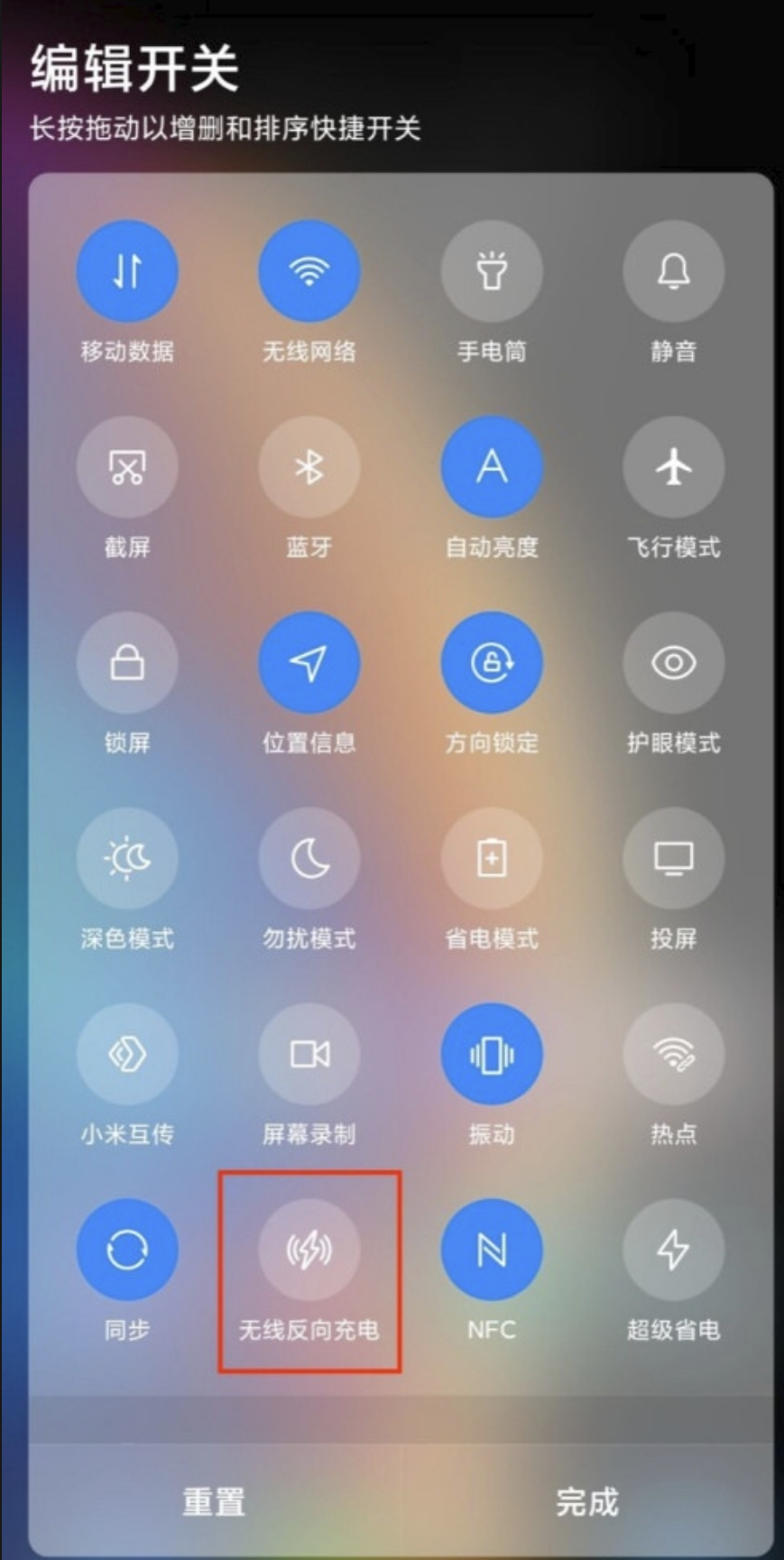
Task: Disable the 无线网络 Wi-Fi switch
Action: (x=309, y=272)
